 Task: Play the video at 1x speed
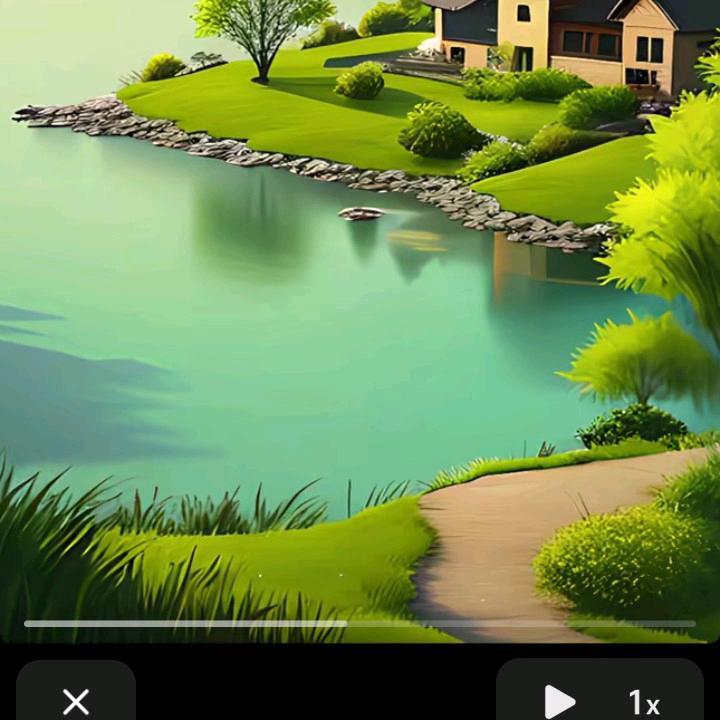(561, 701)
